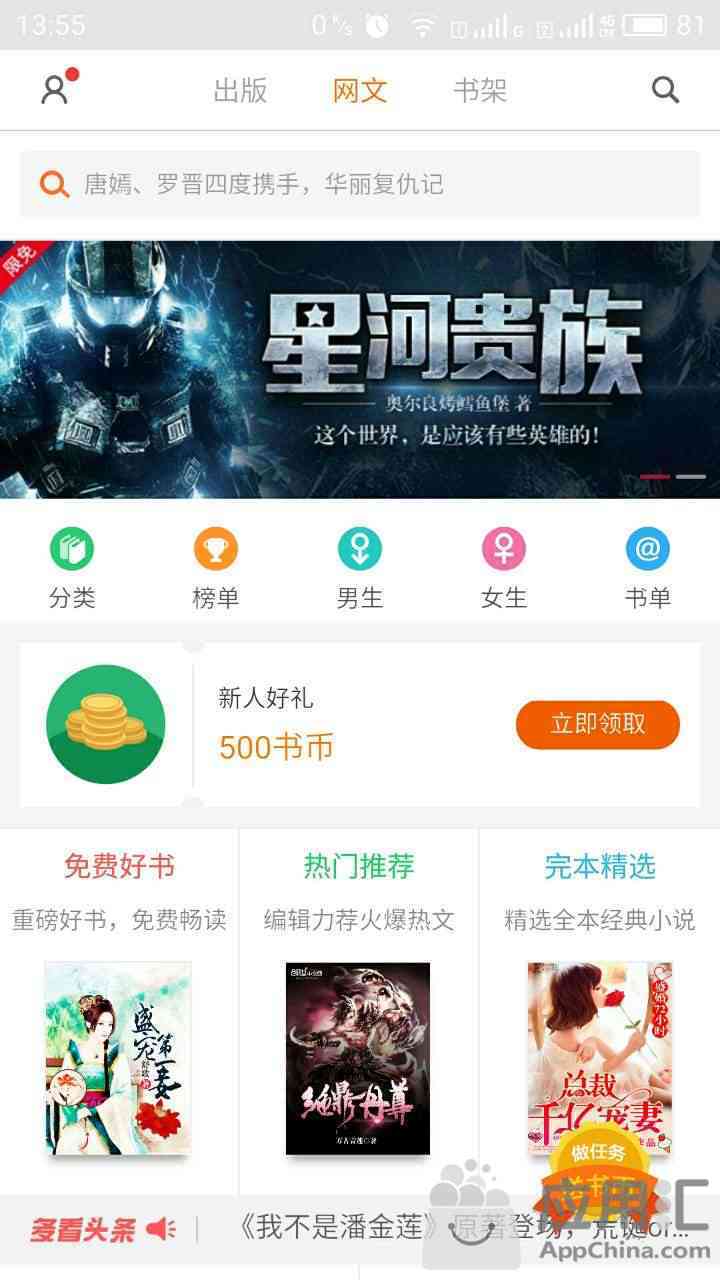Image resolution: width=720 pixels, height=1280 pixels.
Task: Tap the search box with 唐嫣、罗晋 text
Action: [x=360, y=184]
